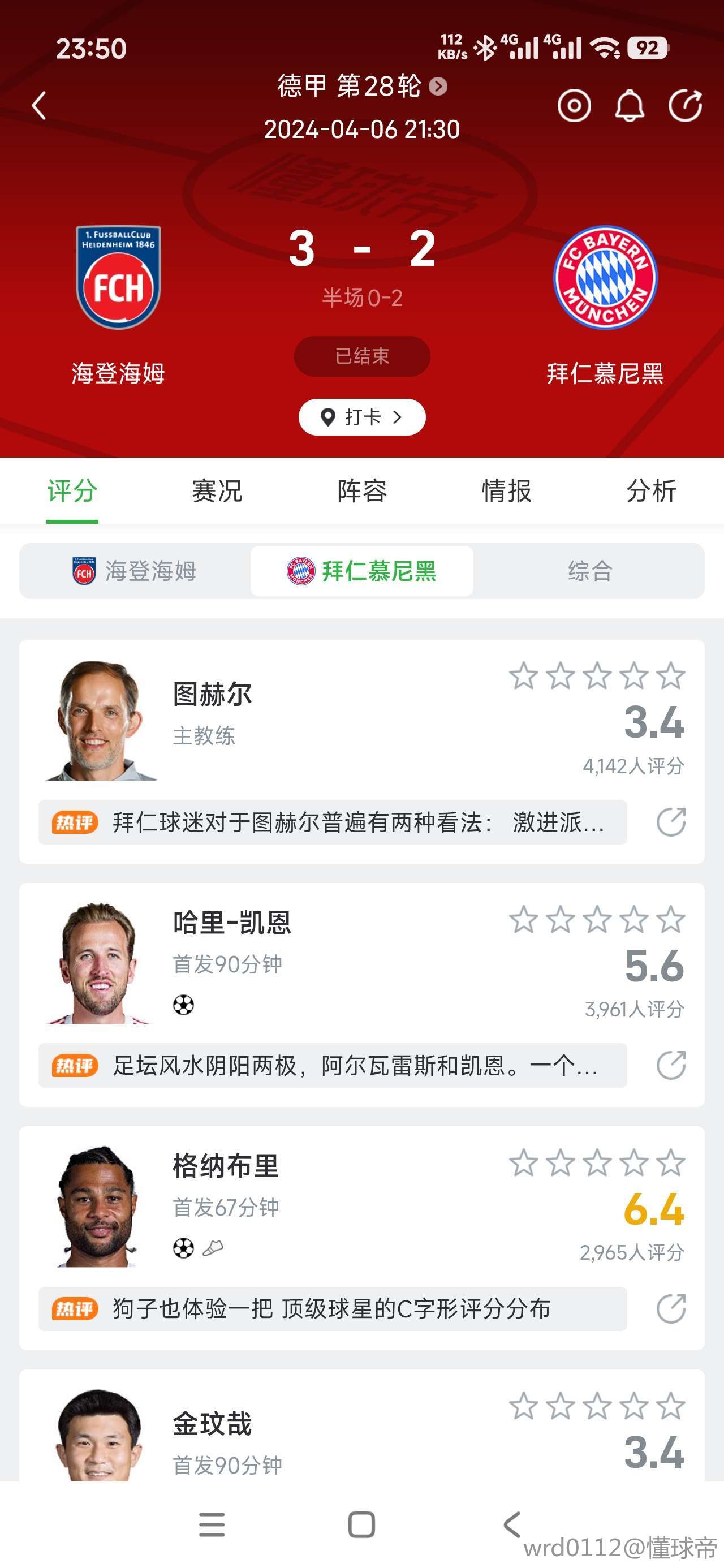The image size is (724, 1568).
Task: Go back using the top-left arrow
Action: click(40, 106)
